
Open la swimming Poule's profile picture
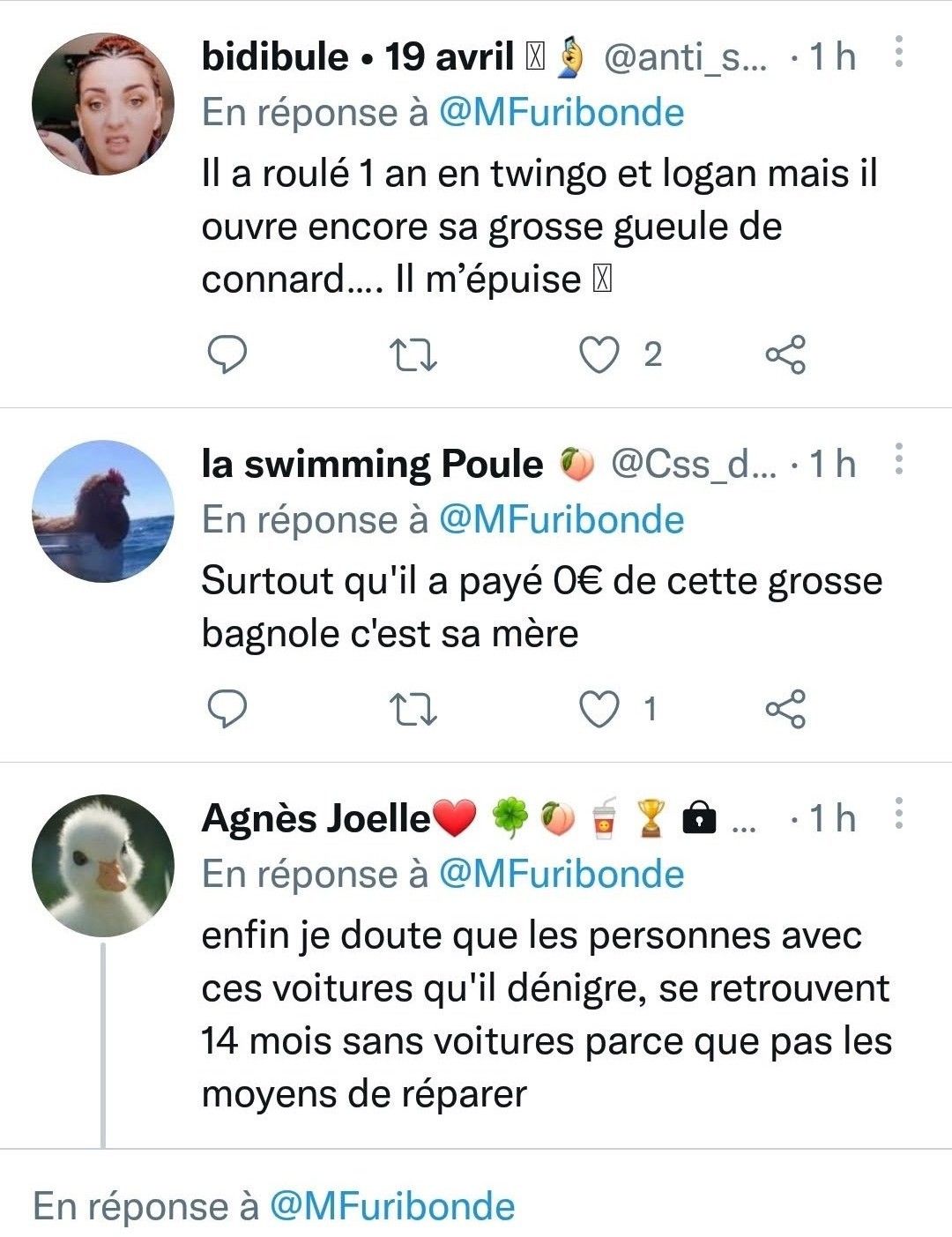point(103,511)
